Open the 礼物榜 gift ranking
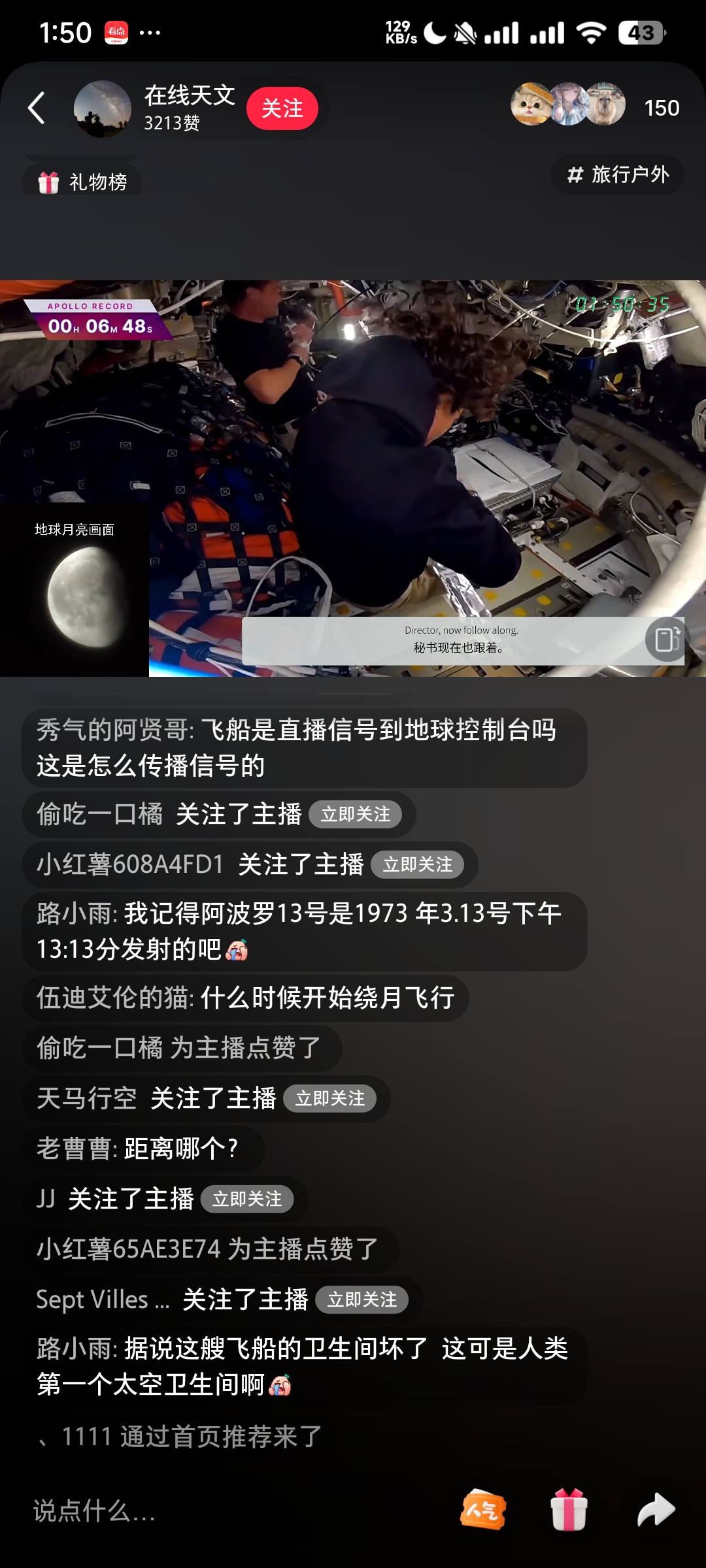The image size is (706, 1568). click(83, 182)
